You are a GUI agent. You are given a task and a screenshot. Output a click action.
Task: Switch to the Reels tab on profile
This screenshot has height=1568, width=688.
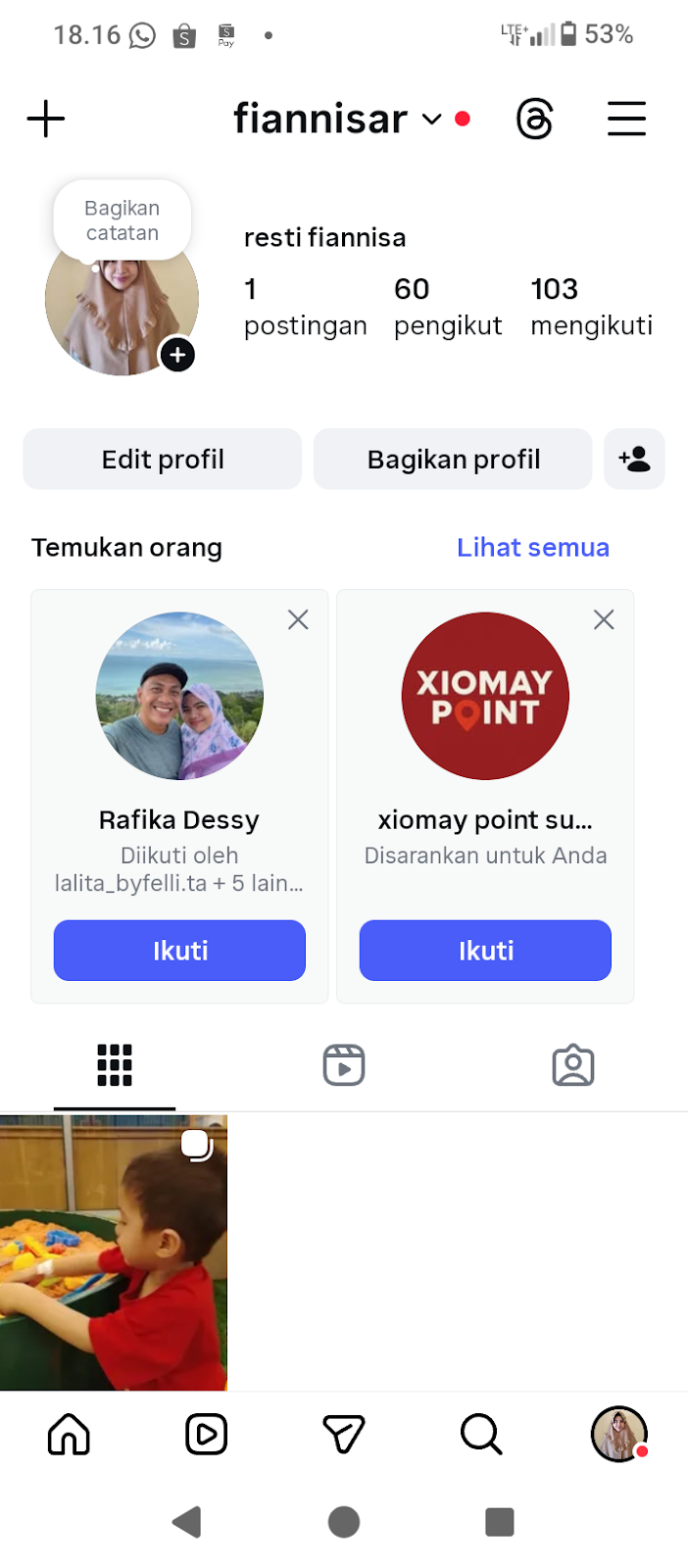coord(344,1065)
